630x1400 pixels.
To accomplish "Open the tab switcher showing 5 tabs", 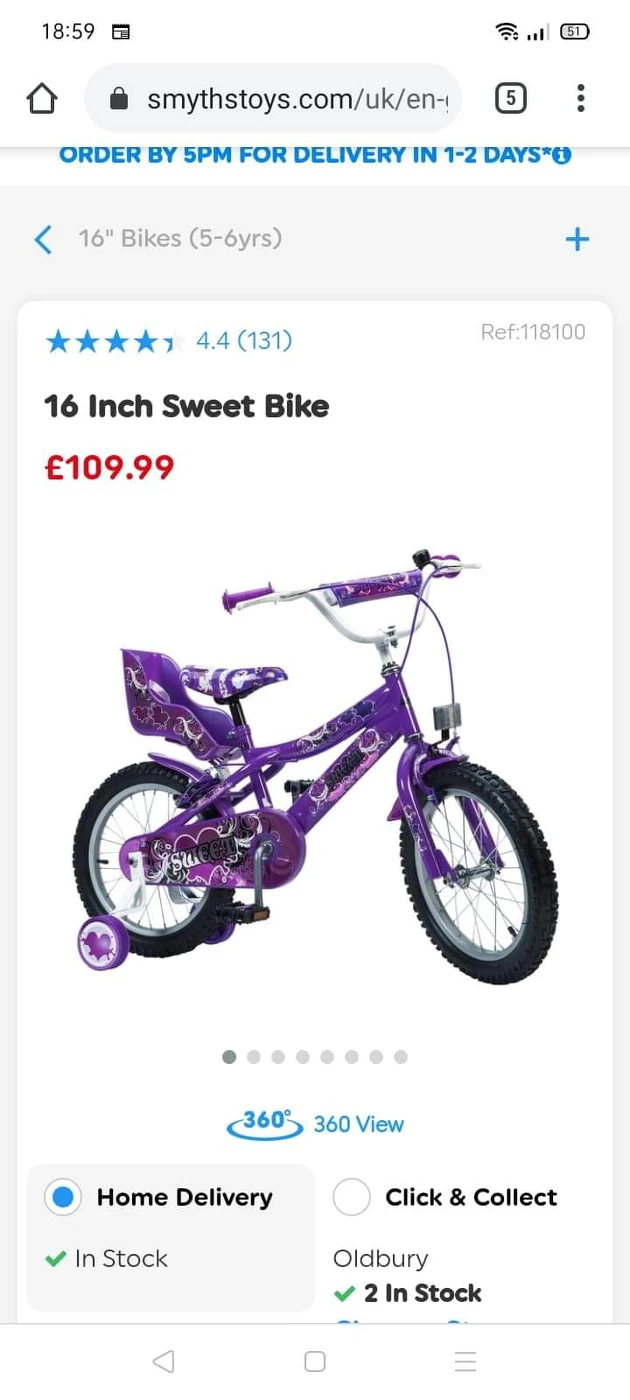I will pos(510,98).
